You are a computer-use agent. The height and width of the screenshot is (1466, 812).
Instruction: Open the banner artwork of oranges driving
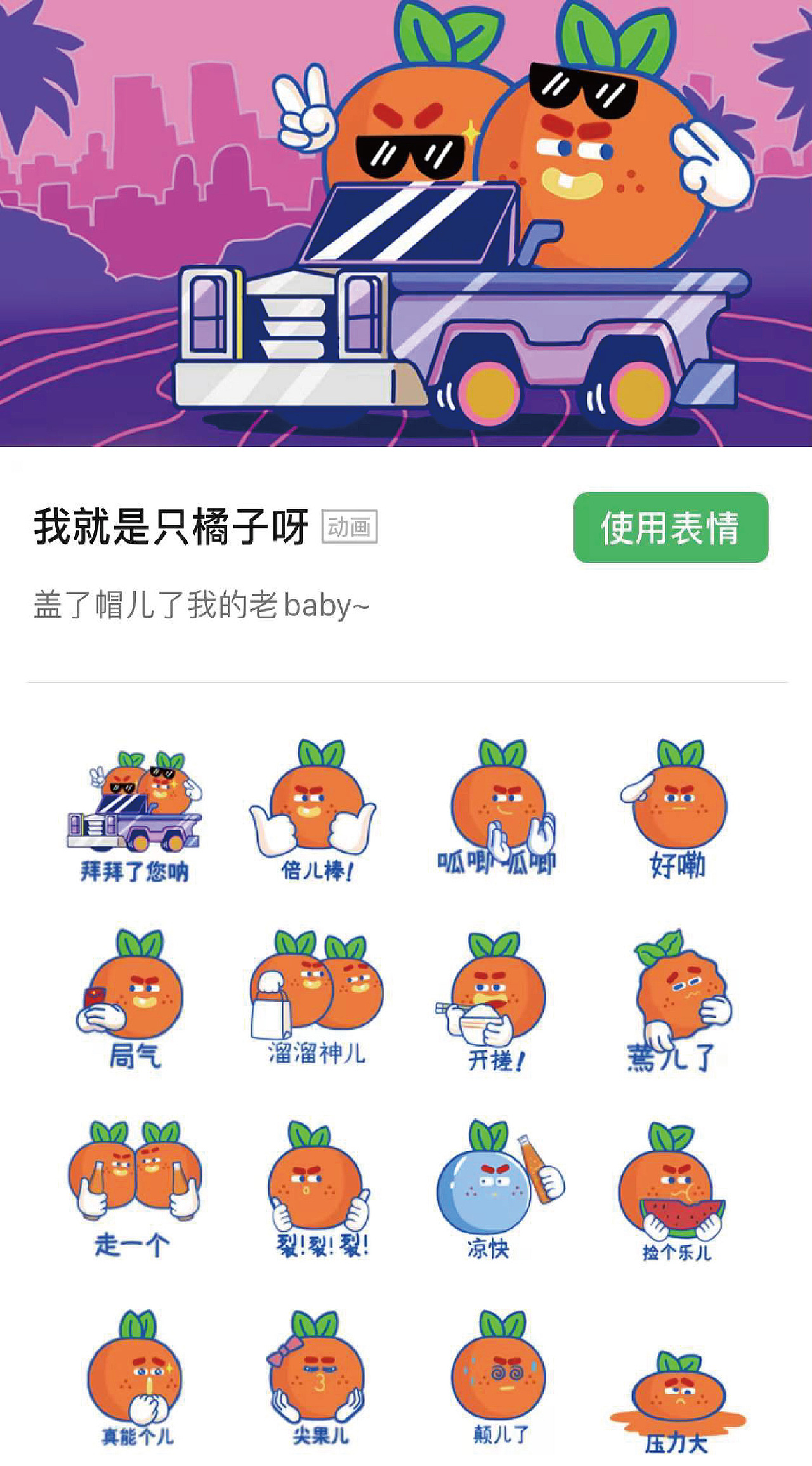(406, 222)
